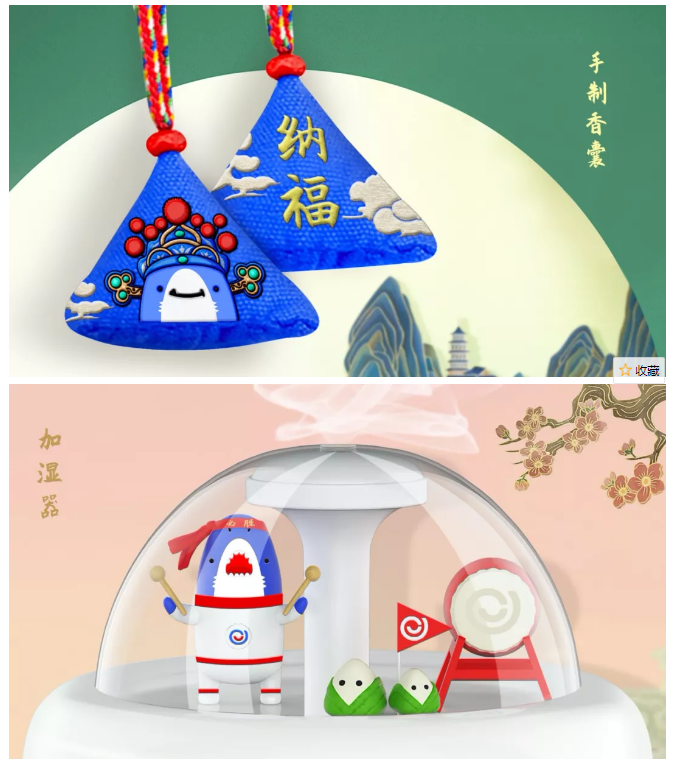This screenshot has width=677, height=760.
Task: Tap the 收藏 star button on image
Action: [640, 369]
